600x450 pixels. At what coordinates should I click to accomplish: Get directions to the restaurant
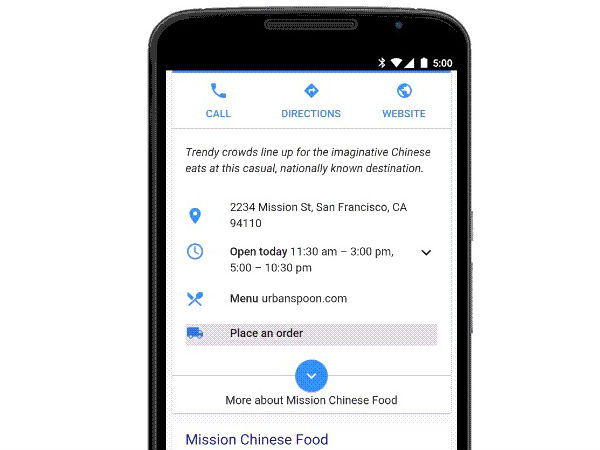(x=311, y=101)
